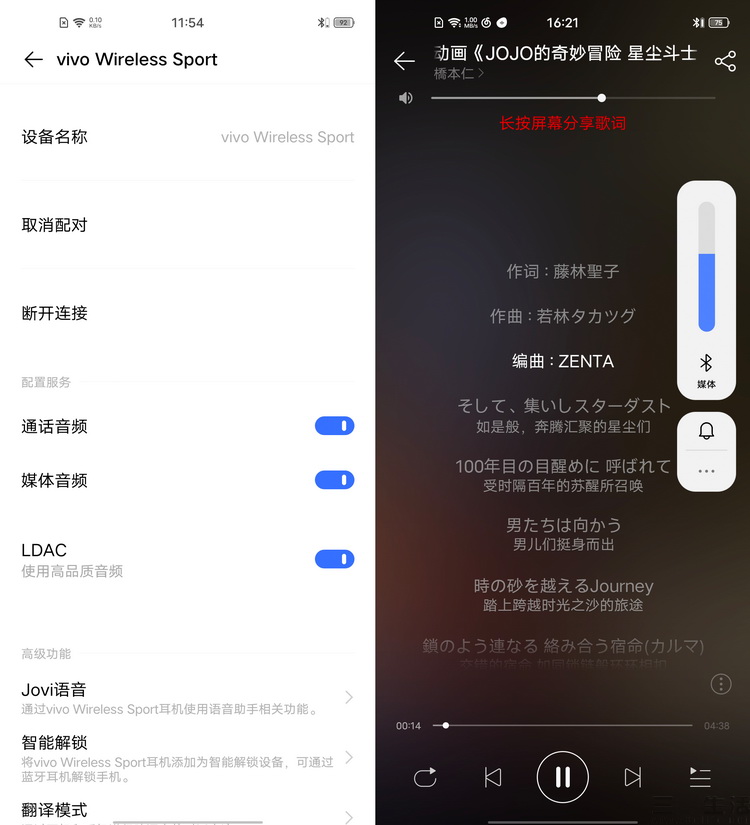Go to the previous track
Screen dimensions: 750x825
[492, 777]
